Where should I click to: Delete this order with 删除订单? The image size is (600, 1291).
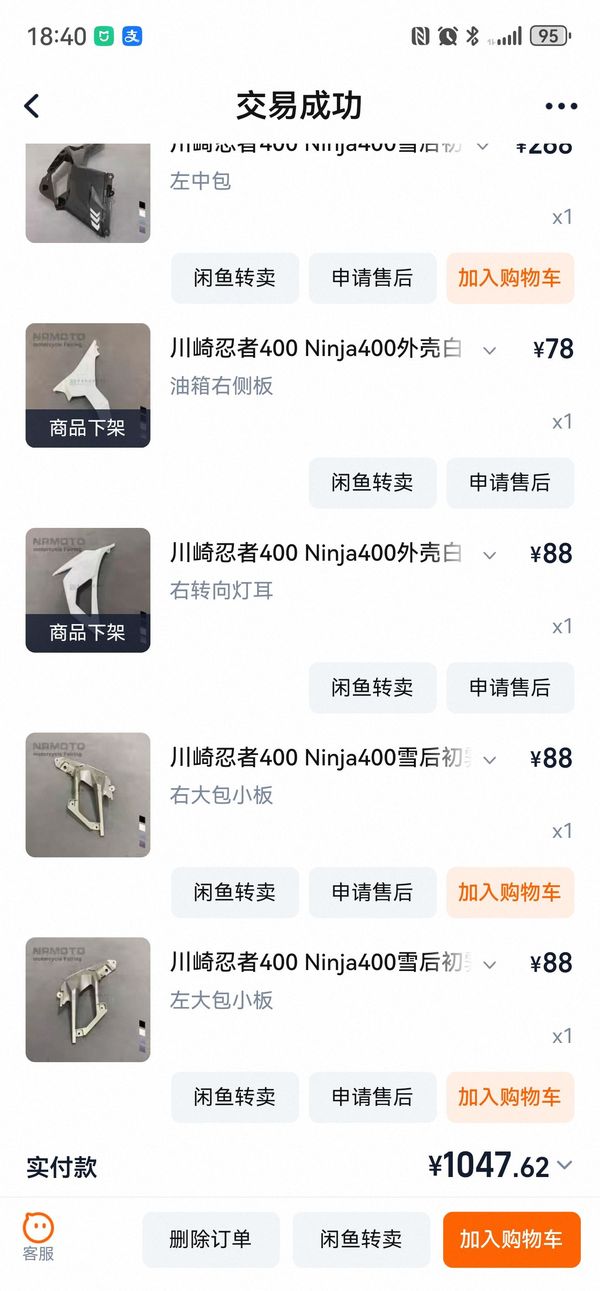pyautogui.click(x=210, y=1240)
